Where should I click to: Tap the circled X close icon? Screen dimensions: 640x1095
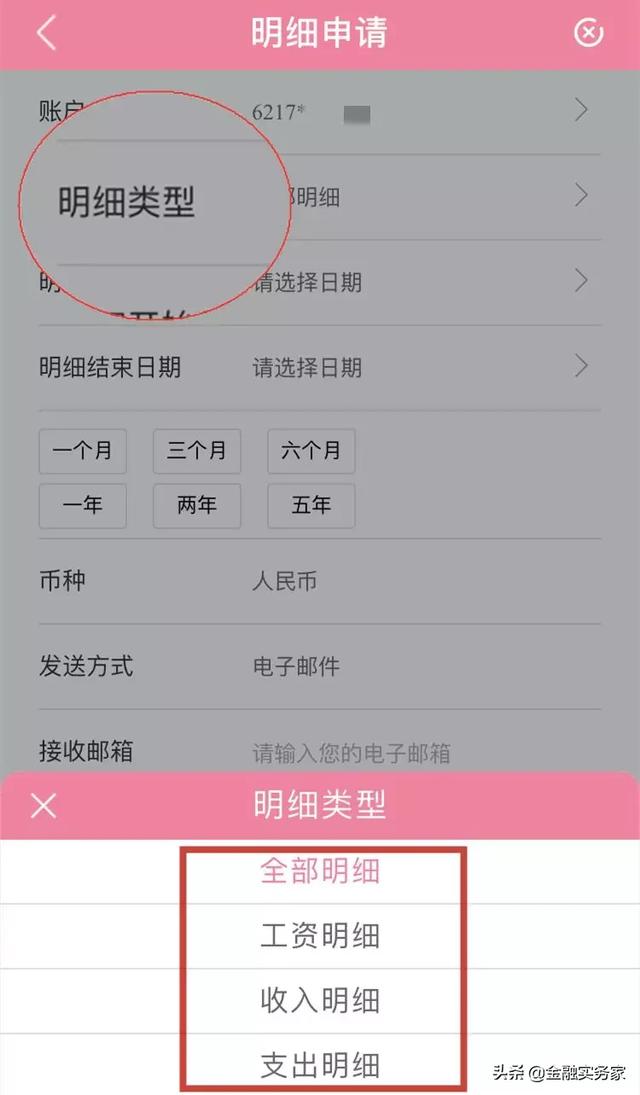point(588,33)
